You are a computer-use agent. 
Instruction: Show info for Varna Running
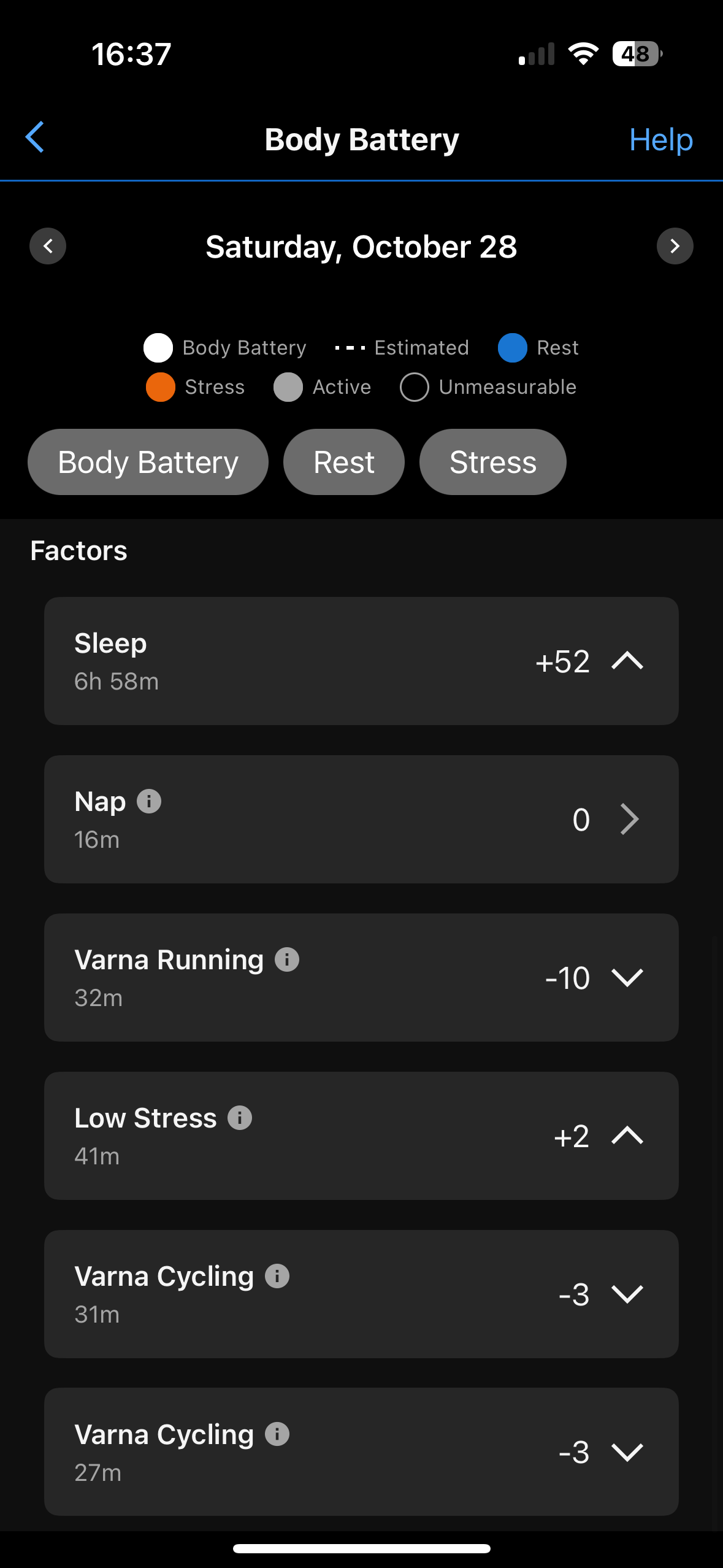pyautogui.click(x=287, y=959)
